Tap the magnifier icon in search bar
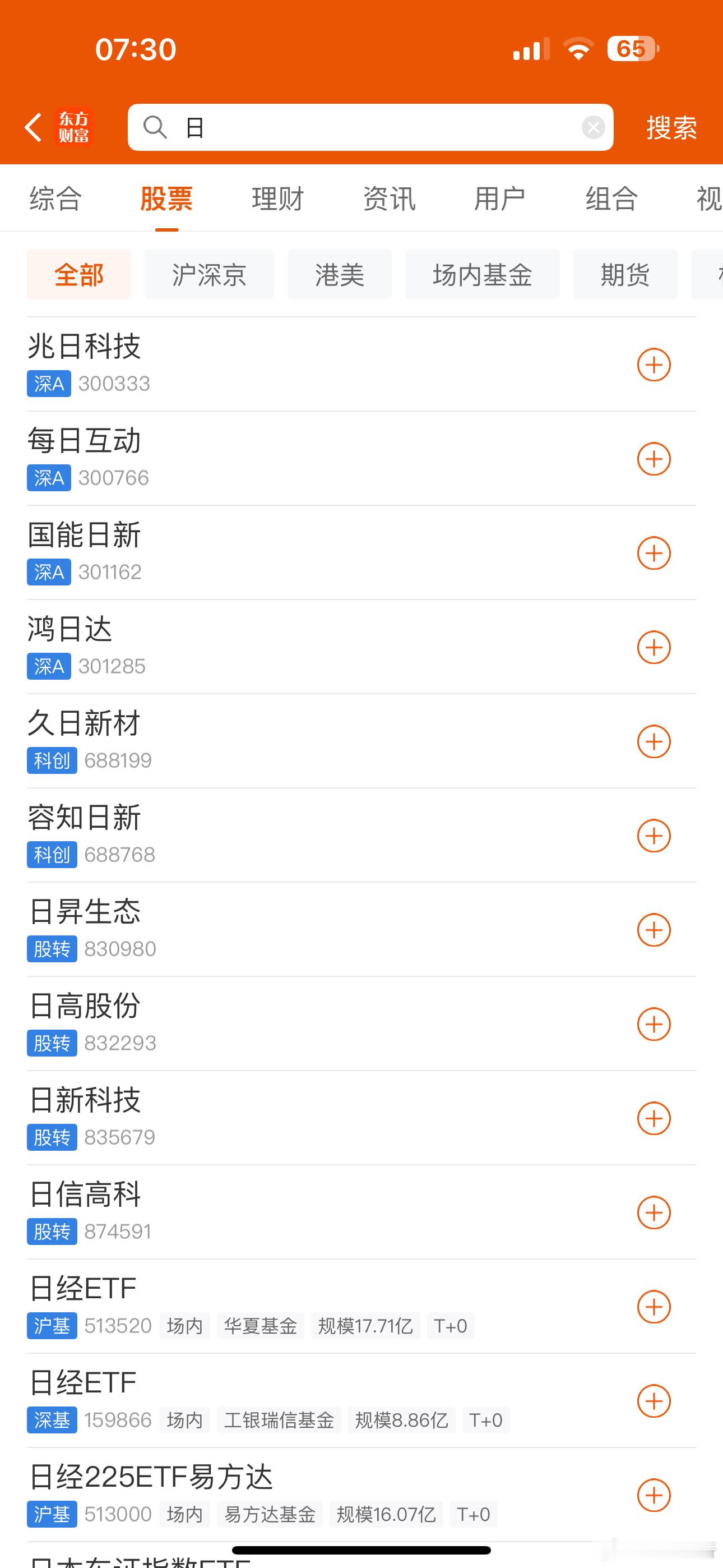This screenshot has width=723, height=1568. click(x=156, y=127)
